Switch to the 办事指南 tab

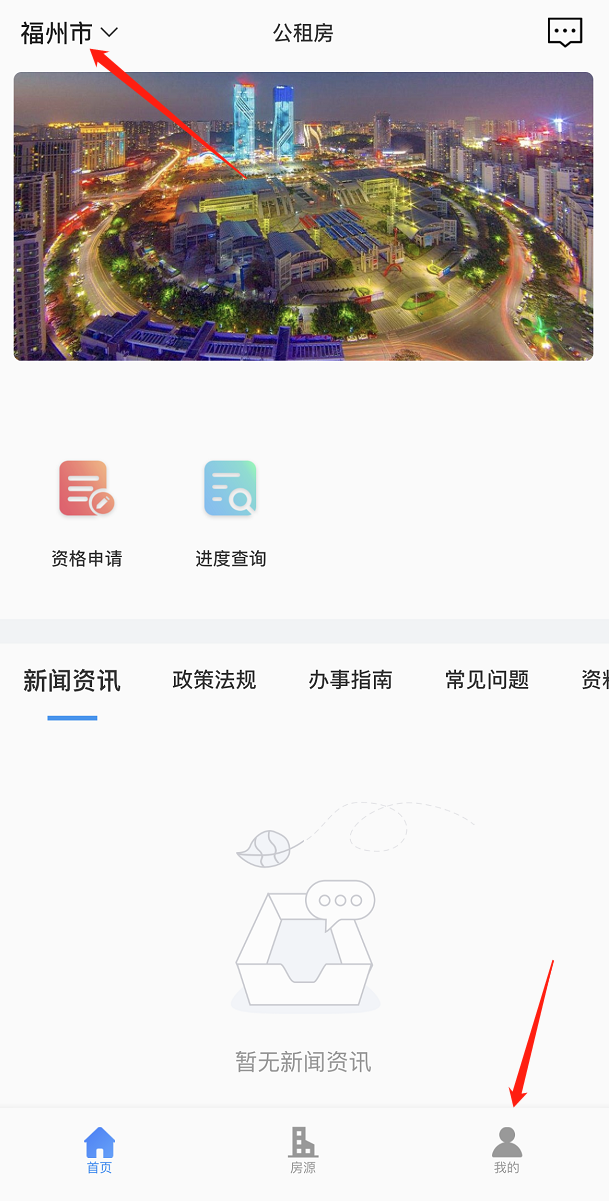point(350,681)
